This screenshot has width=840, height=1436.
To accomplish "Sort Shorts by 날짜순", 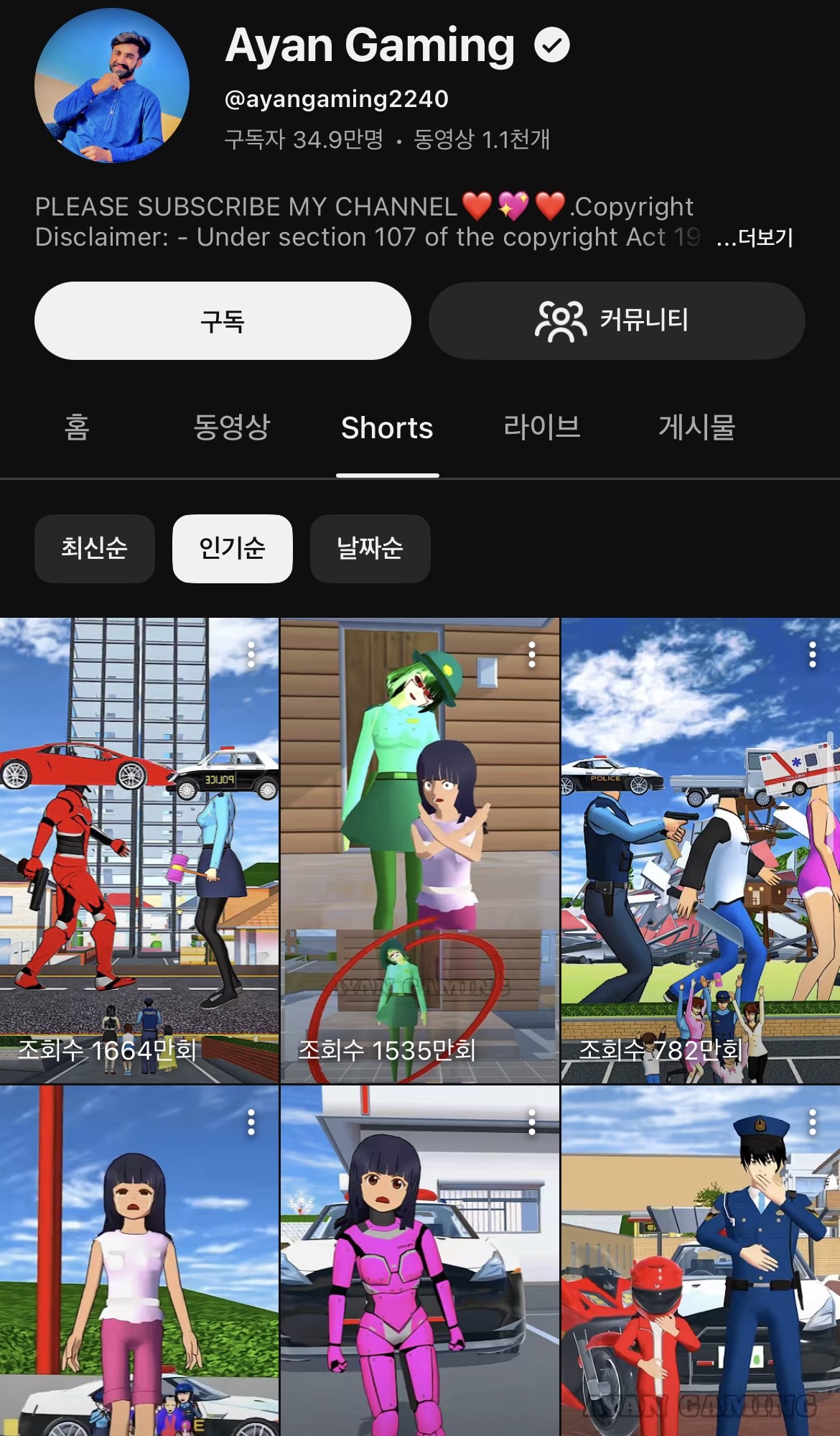I will (370, 548).
